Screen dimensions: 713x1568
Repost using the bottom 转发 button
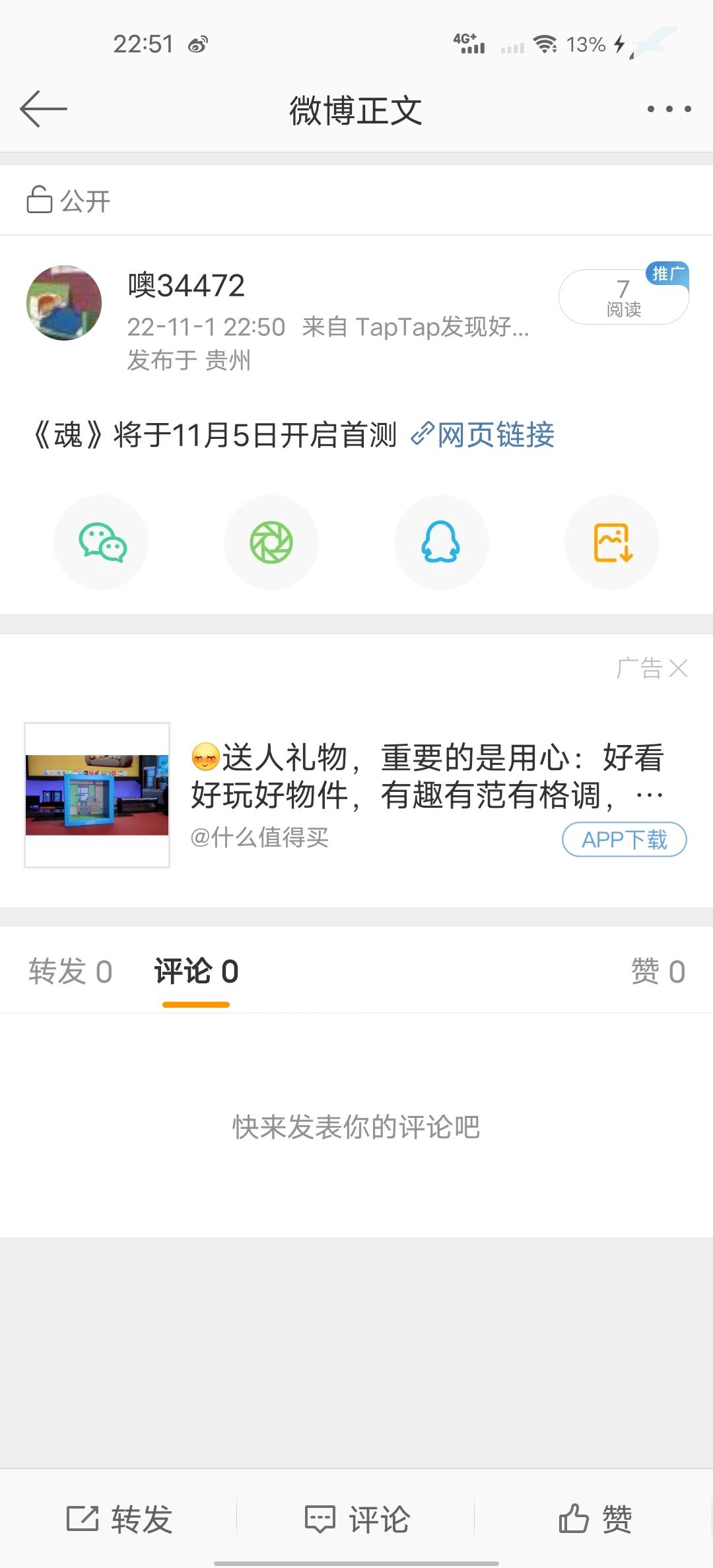point(119,1519)
